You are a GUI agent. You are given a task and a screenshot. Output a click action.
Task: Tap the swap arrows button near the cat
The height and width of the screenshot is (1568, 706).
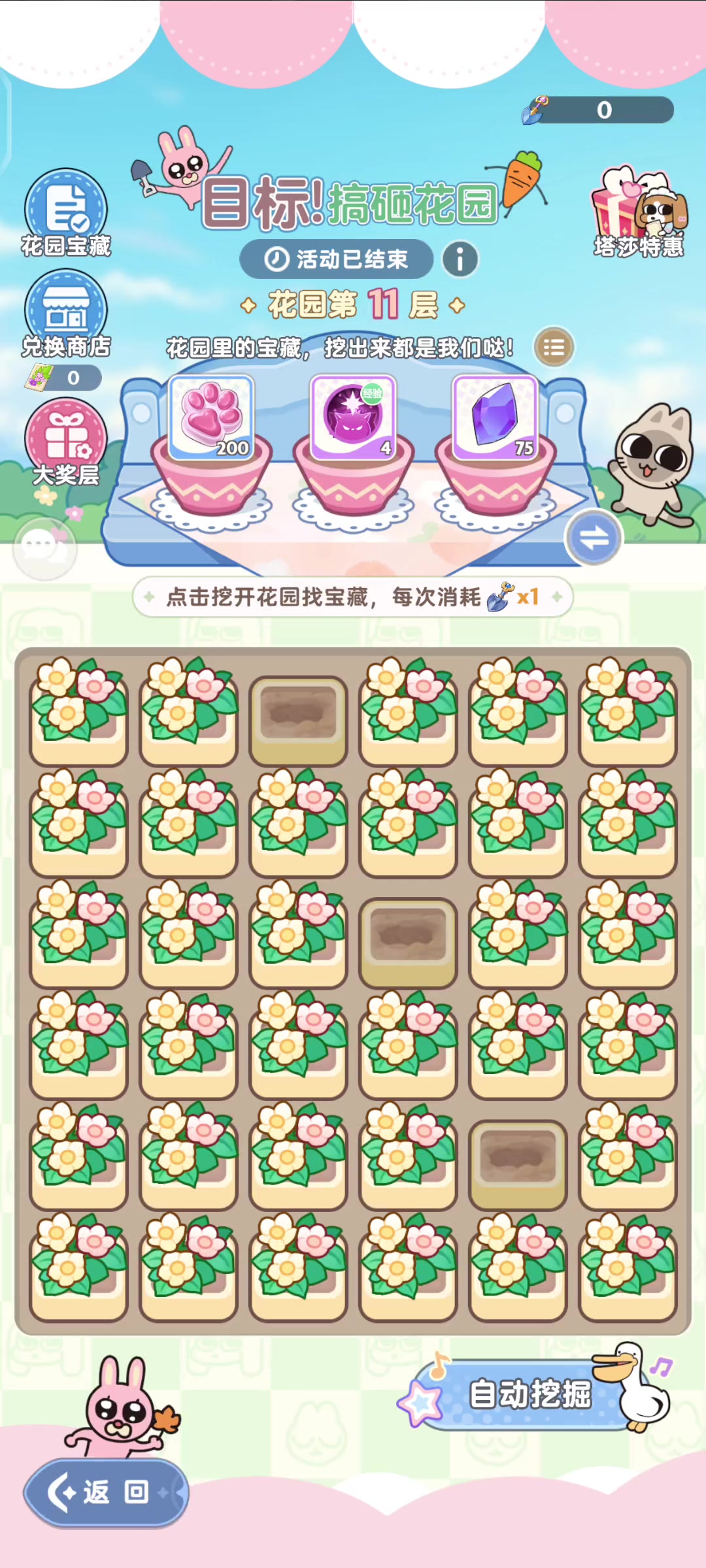click(594, 539)
